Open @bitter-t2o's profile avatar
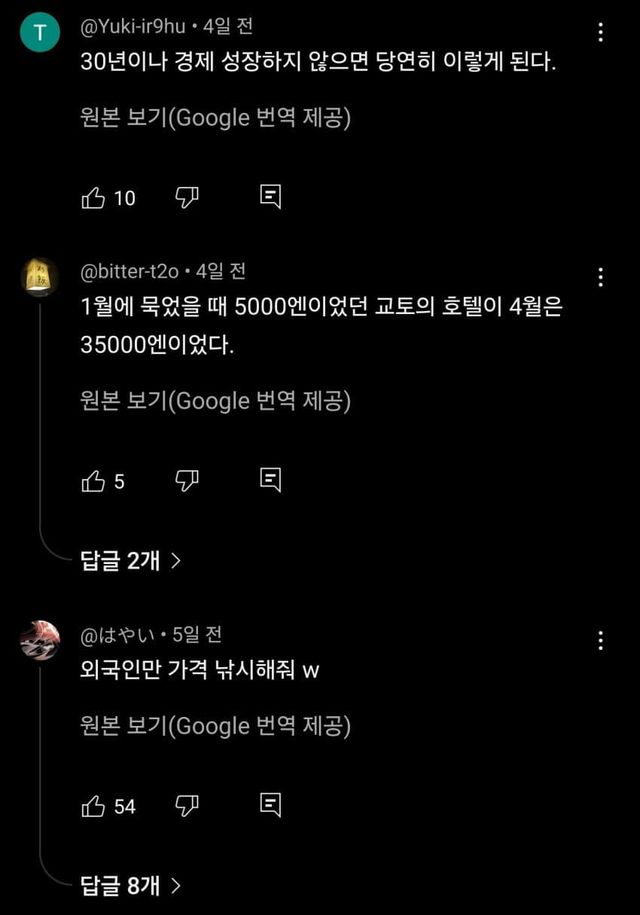Image resolution: width=640 pixels, height=915 pixels. [39, 277]
